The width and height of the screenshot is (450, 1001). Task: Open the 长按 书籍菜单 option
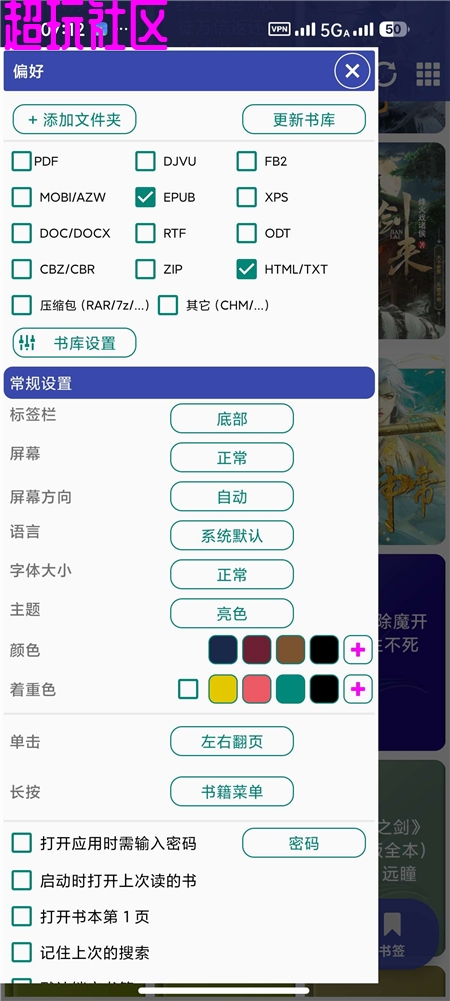coord(232,792)
